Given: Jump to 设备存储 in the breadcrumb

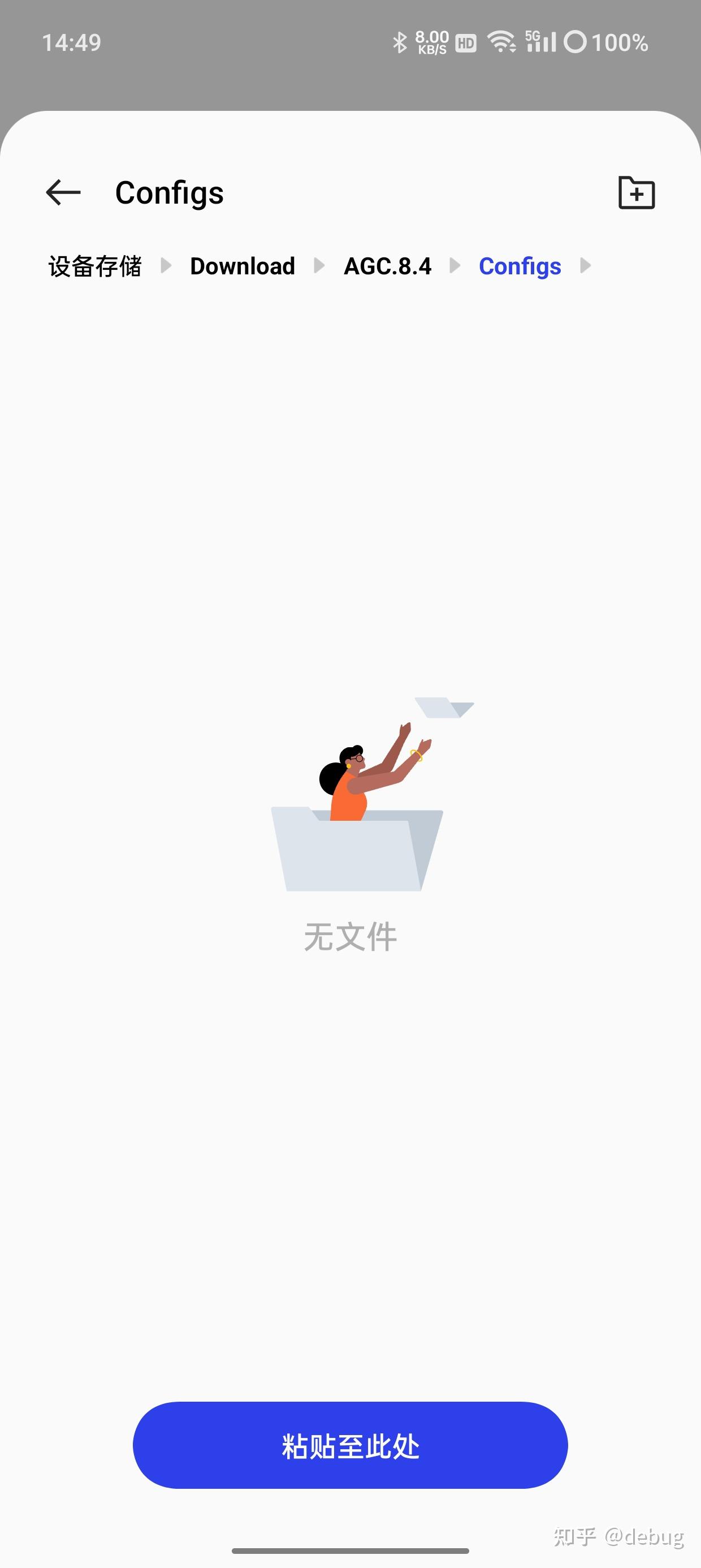Looking at the screenshot, I should click(95, 266).
